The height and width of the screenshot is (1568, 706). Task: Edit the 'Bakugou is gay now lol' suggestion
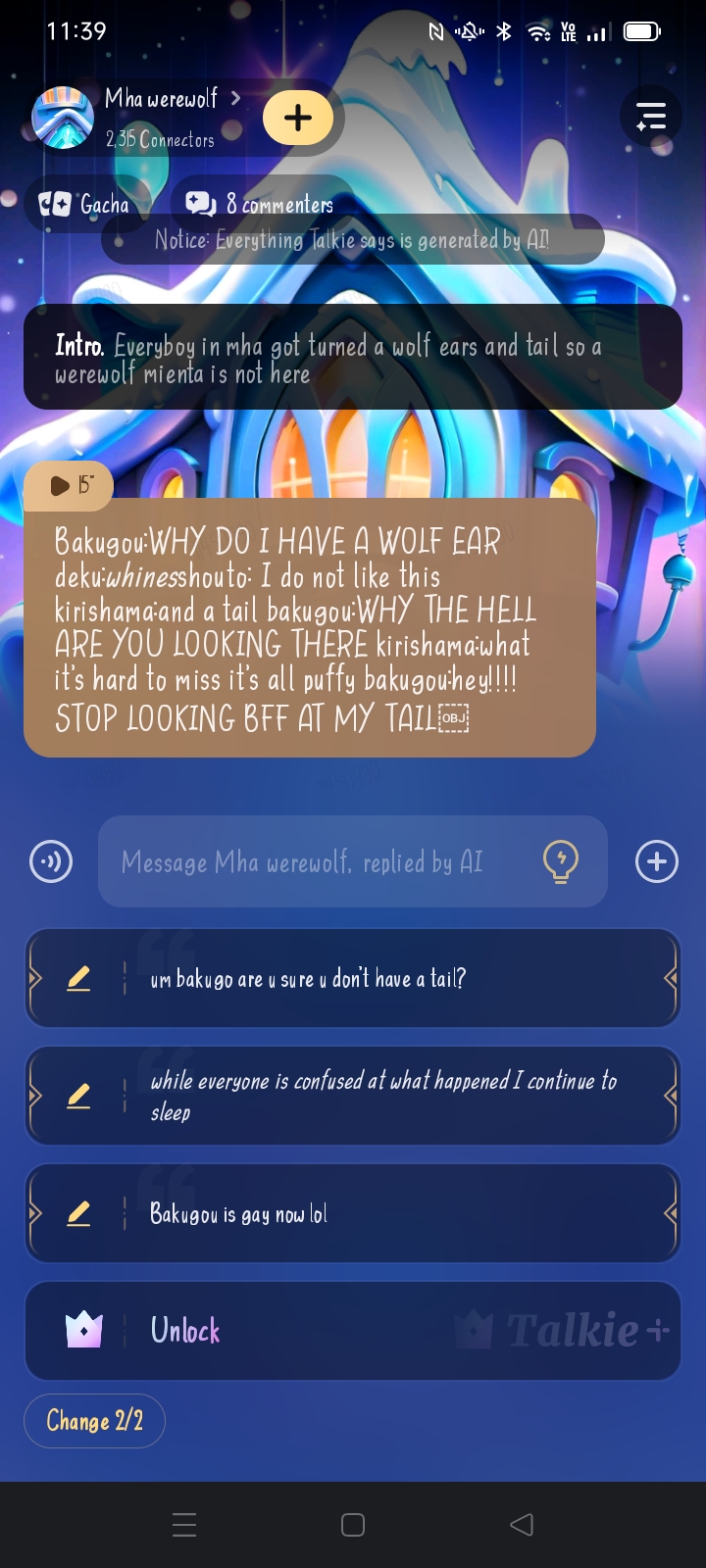78,1213
